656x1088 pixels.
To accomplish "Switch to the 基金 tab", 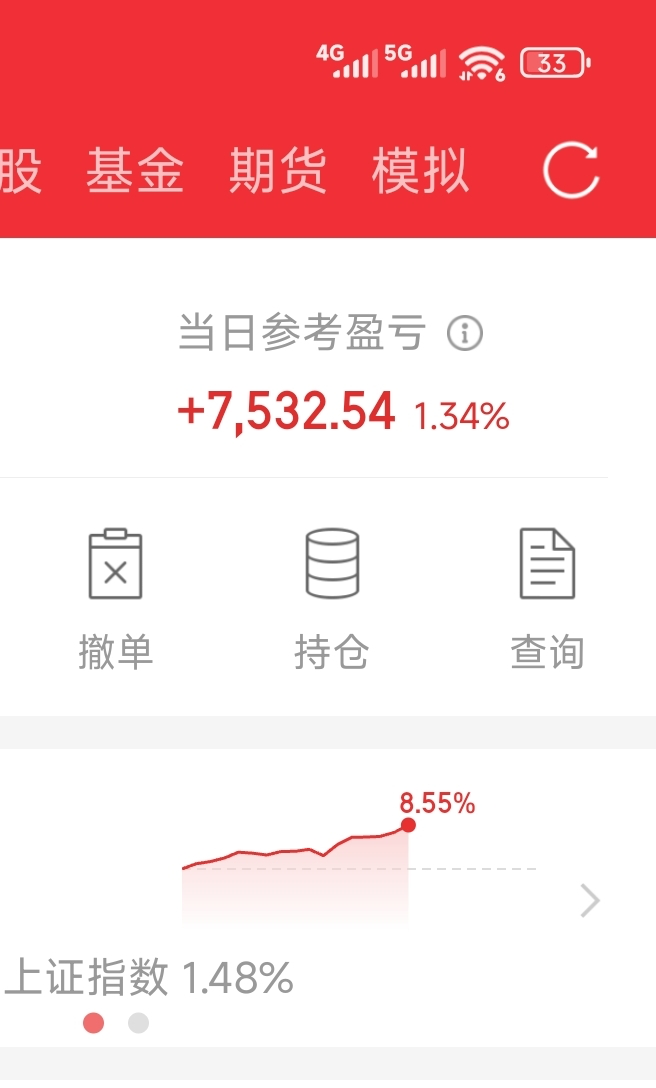I will [135, 171].
